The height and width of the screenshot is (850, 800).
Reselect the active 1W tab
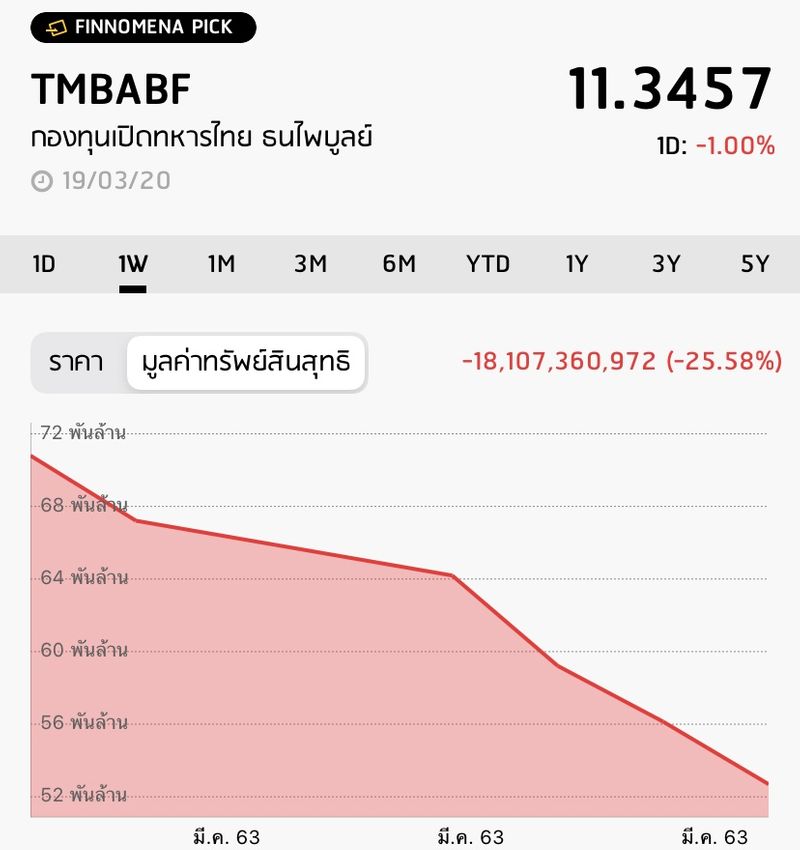tap(132, 265)
